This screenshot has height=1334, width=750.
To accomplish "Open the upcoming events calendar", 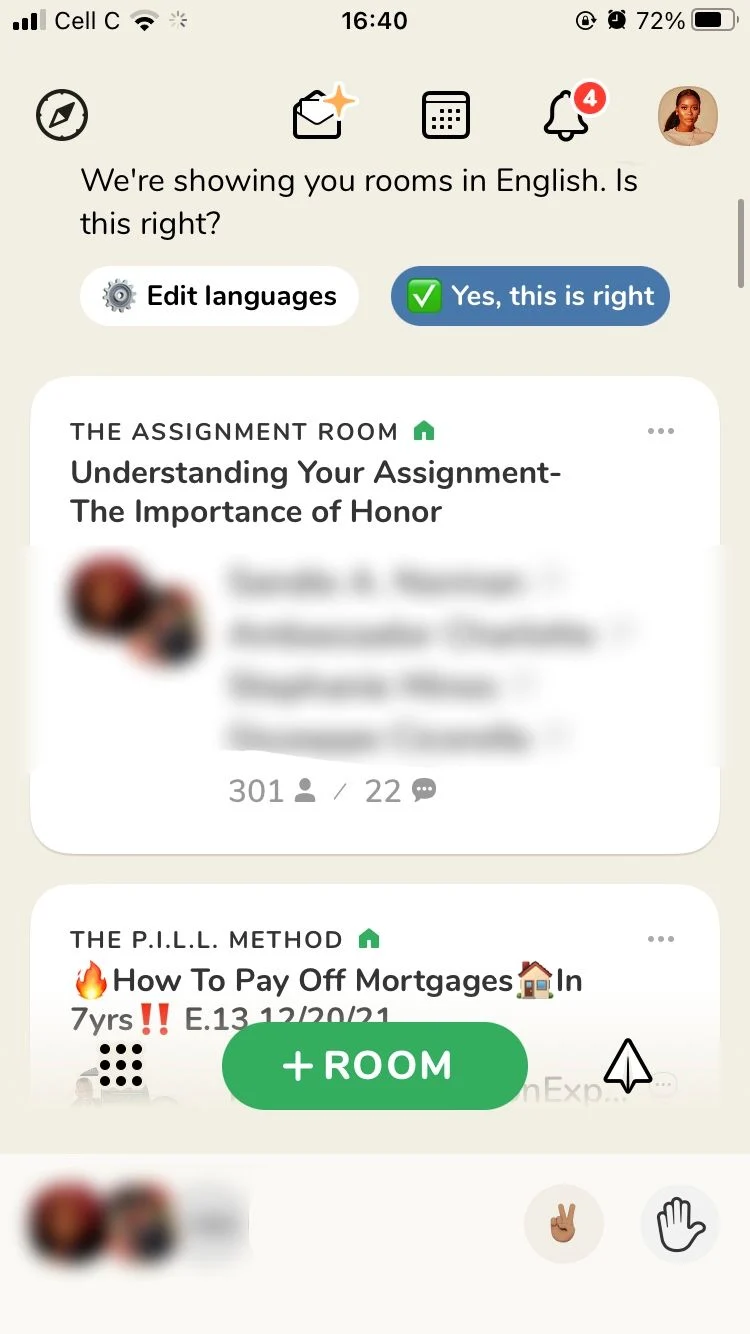I will (445, 116).
